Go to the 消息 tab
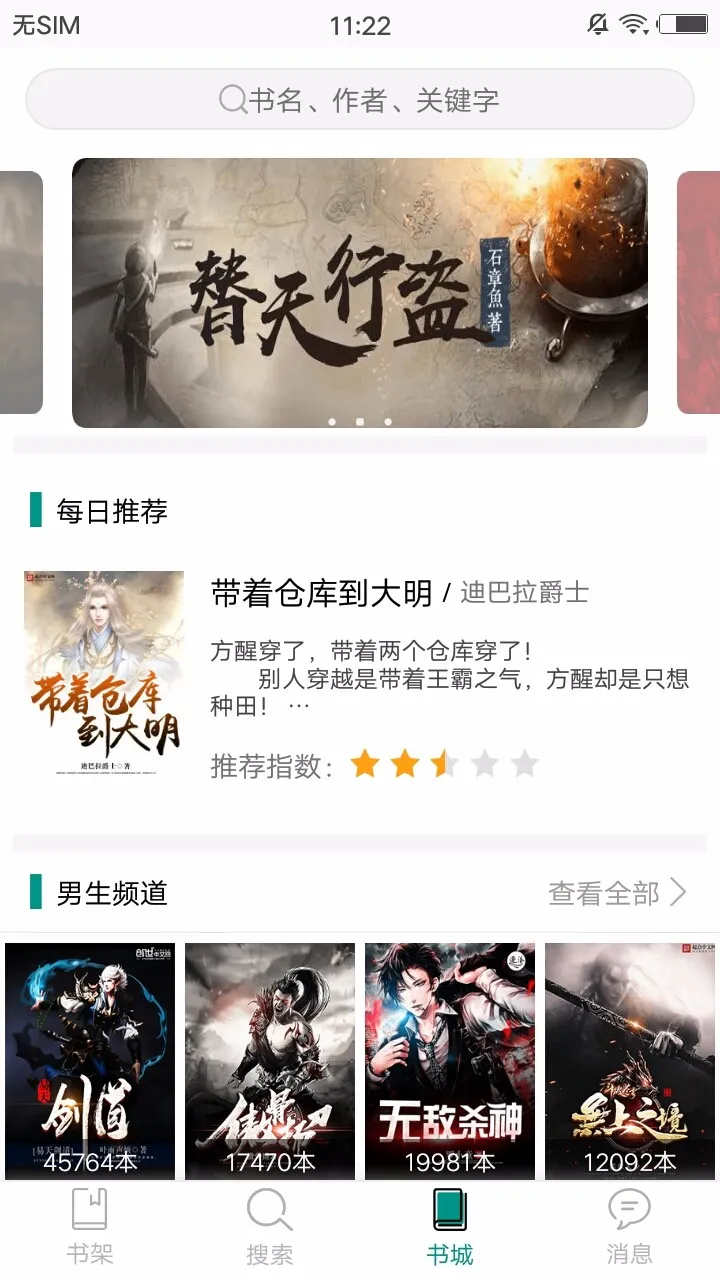The image size is (720, 1280). pyautogui.click(x=630, y=1227)
